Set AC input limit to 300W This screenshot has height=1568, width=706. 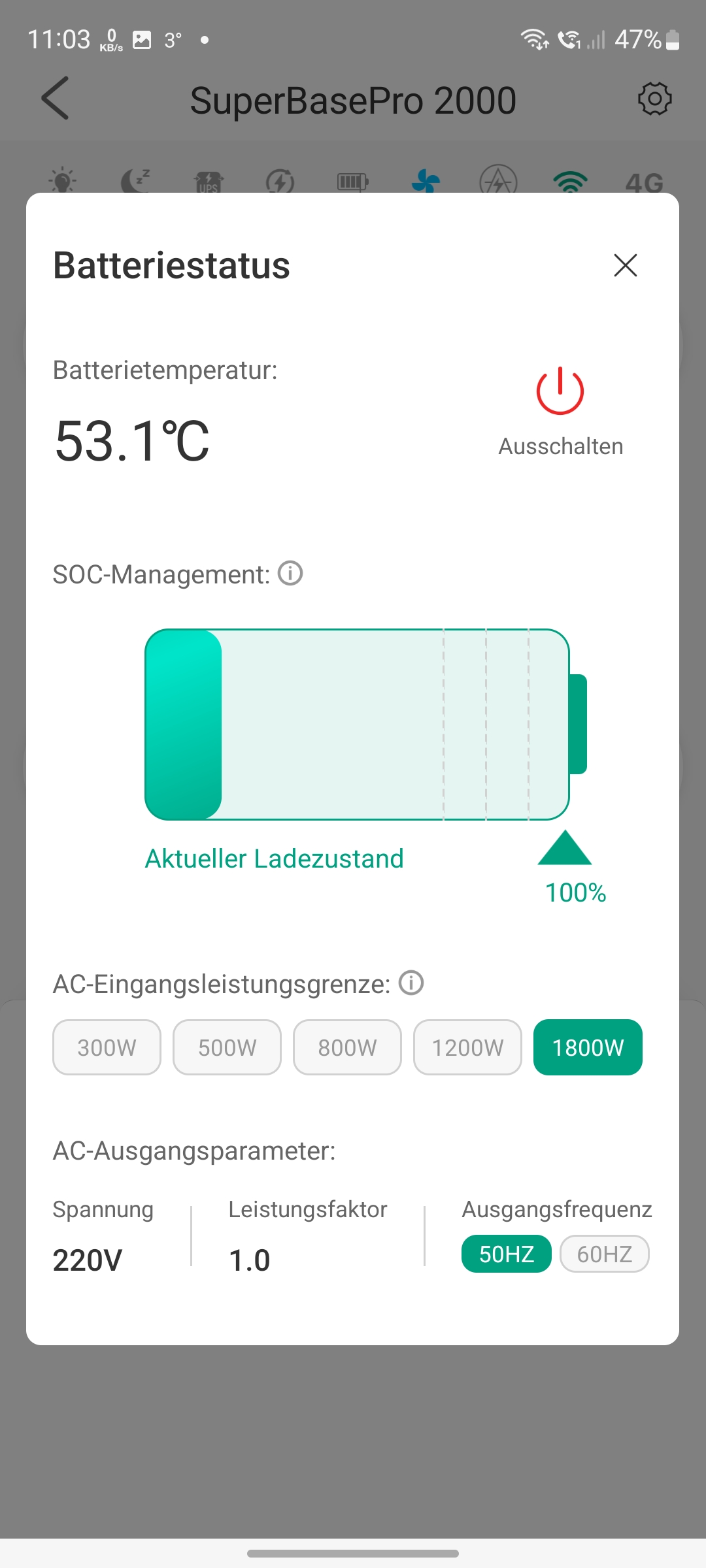pos(107,1047)
